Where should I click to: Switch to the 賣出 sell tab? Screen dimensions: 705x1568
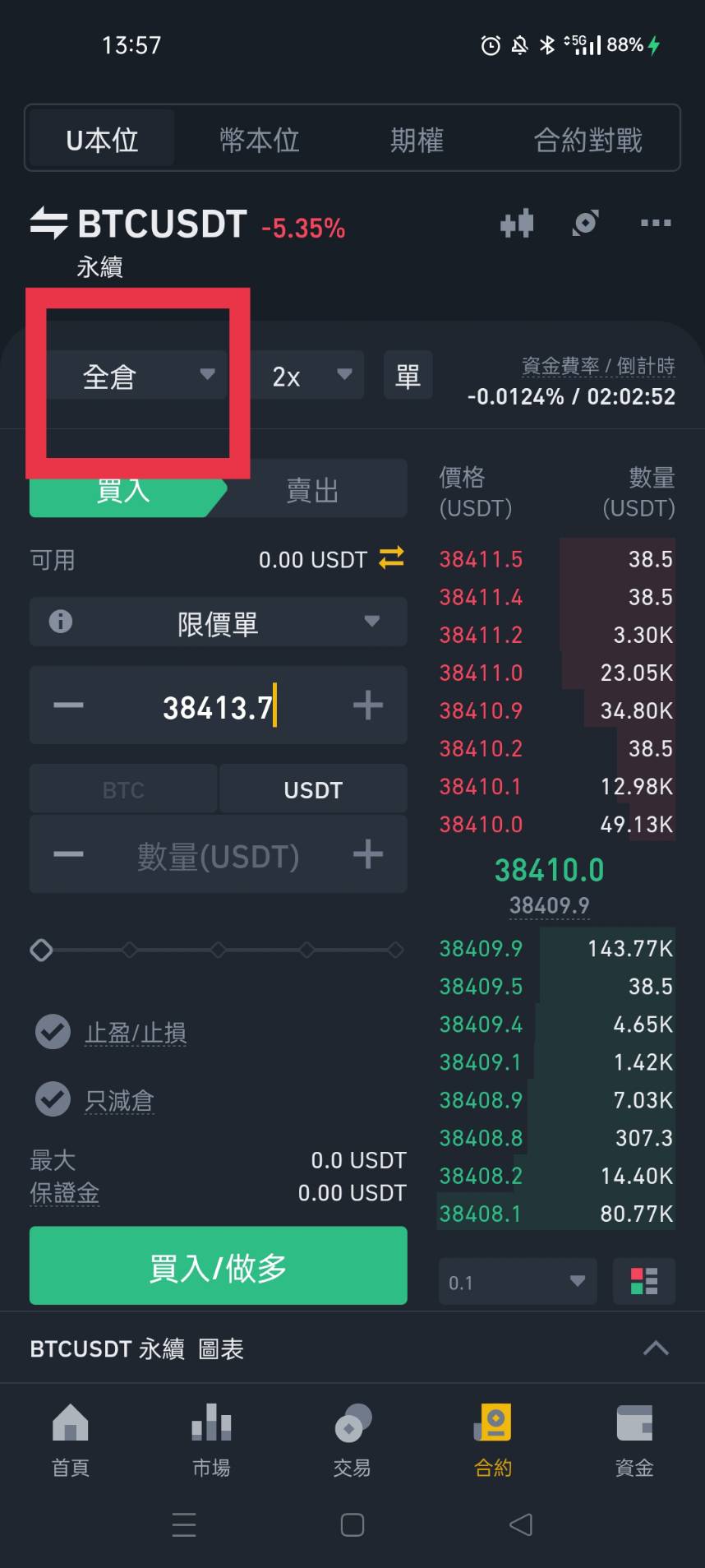tap(312, 491)
